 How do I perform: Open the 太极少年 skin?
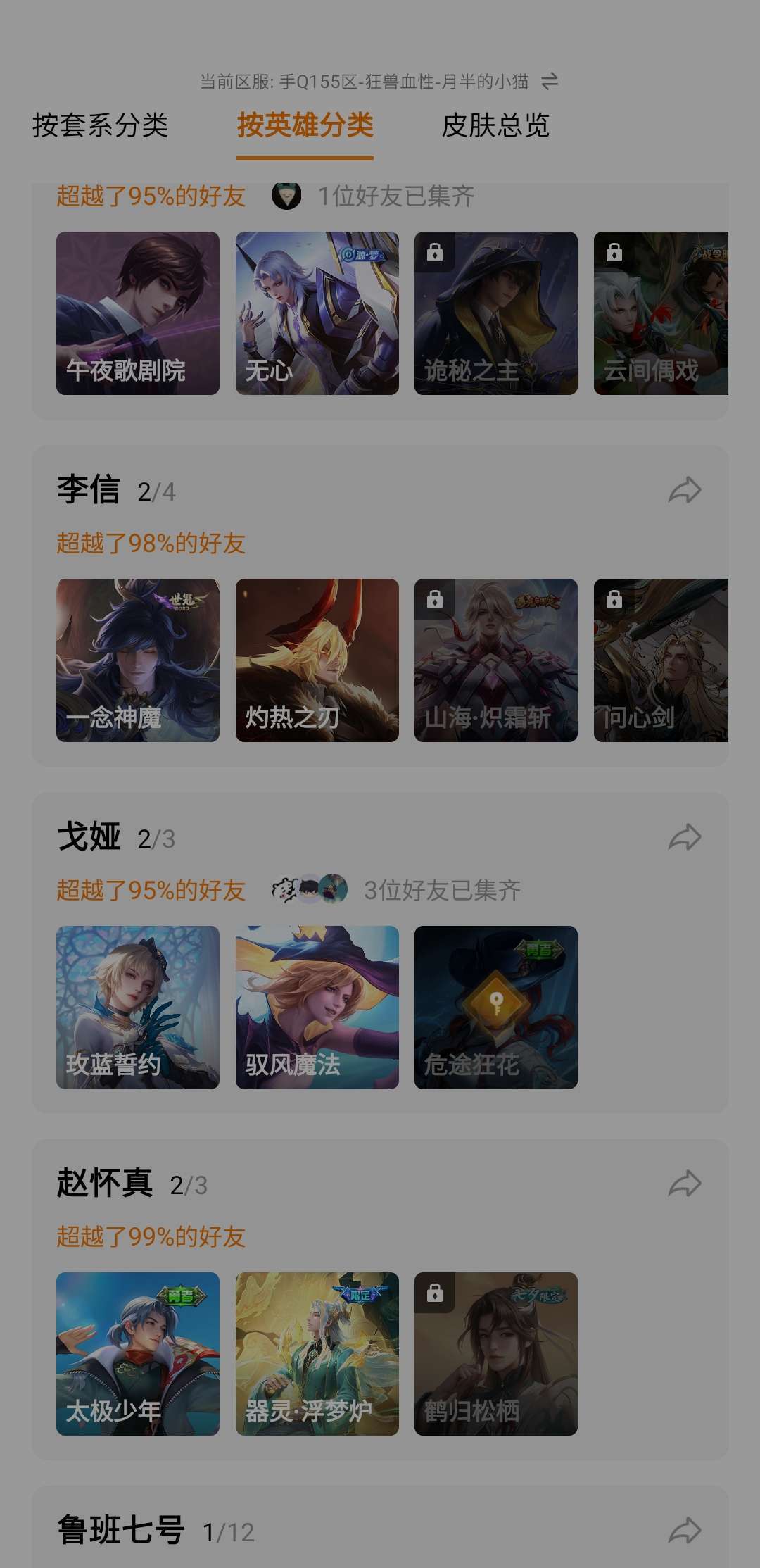[x=138, y=1354]
